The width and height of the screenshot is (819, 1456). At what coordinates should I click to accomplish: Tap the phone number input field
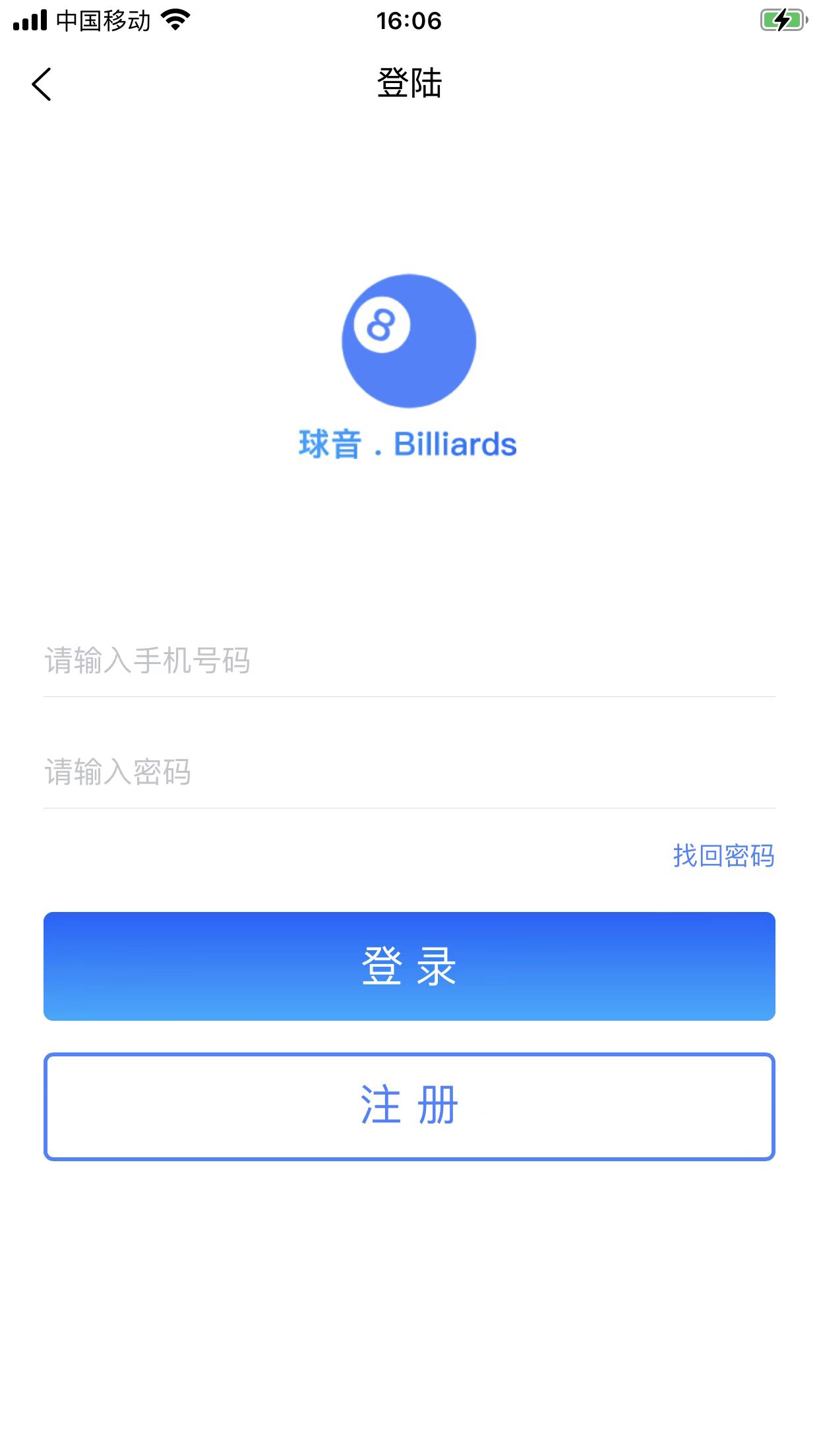[409, 661]
